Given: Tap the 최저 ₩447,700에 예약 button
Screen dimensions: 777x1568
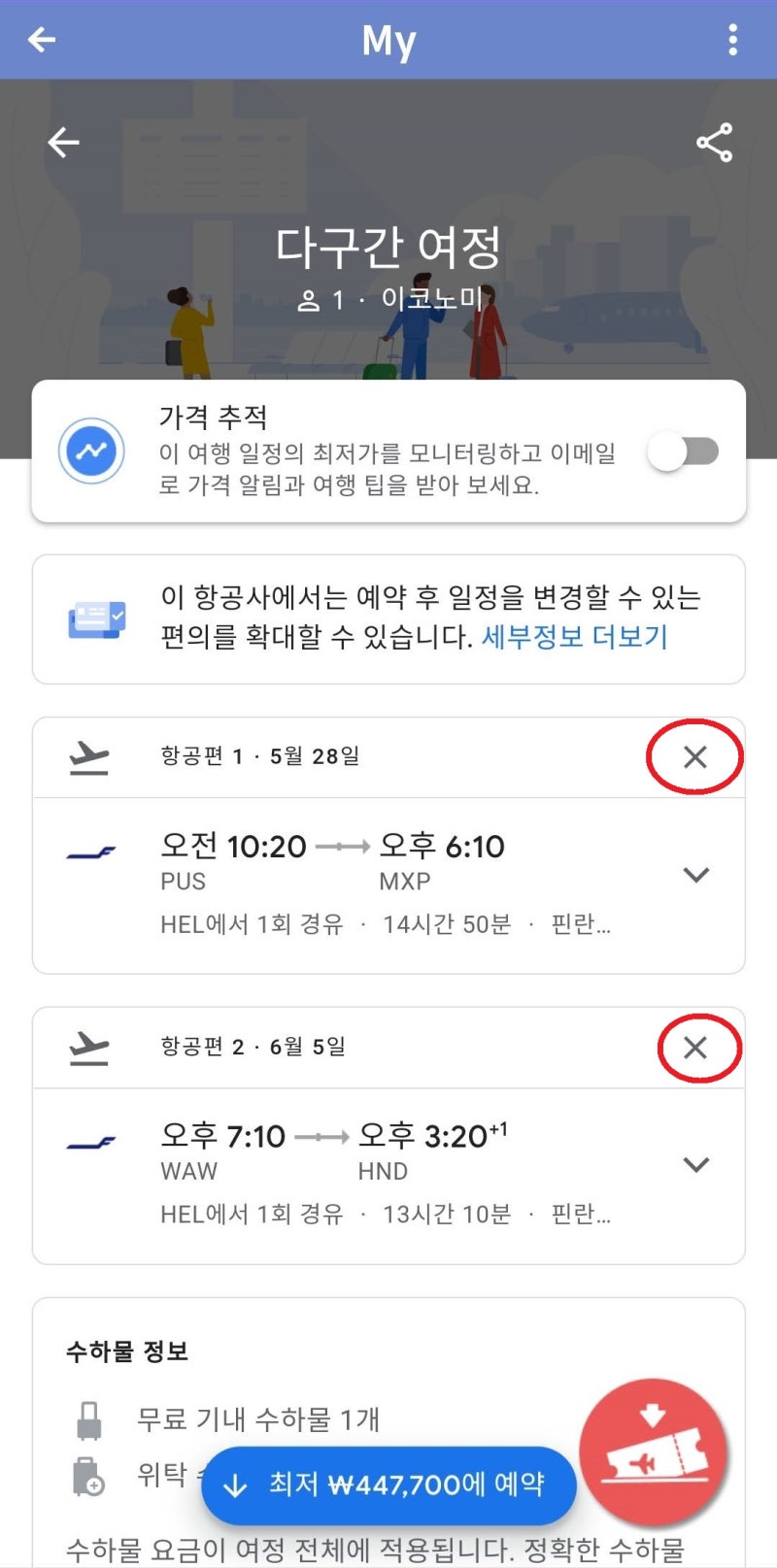Looking at the screenshot, I should click(388, 1485).
